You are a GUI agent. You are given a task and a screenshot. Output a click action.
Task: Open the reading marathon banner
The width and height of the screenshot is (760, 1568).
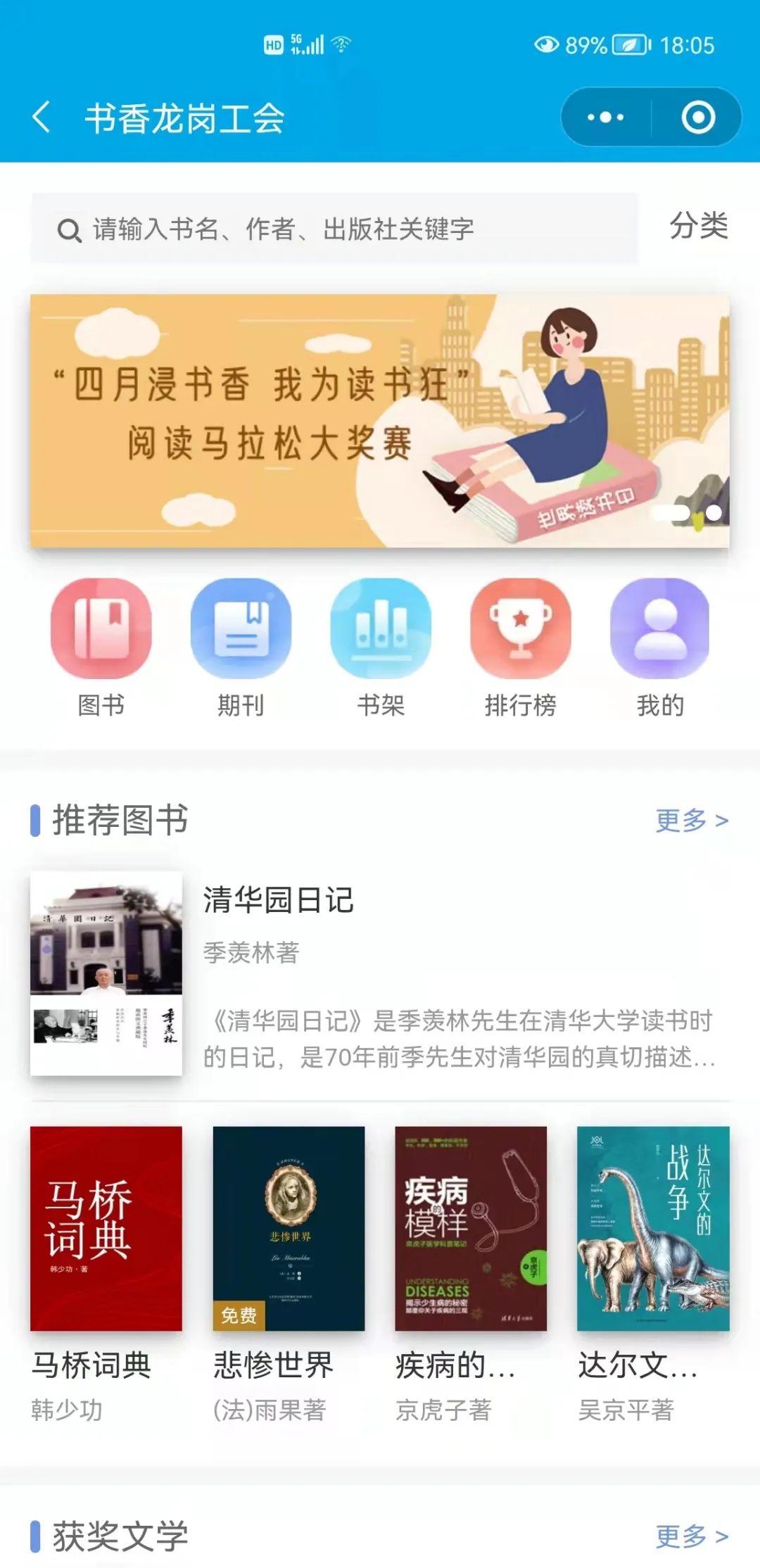tap(380, 420)
